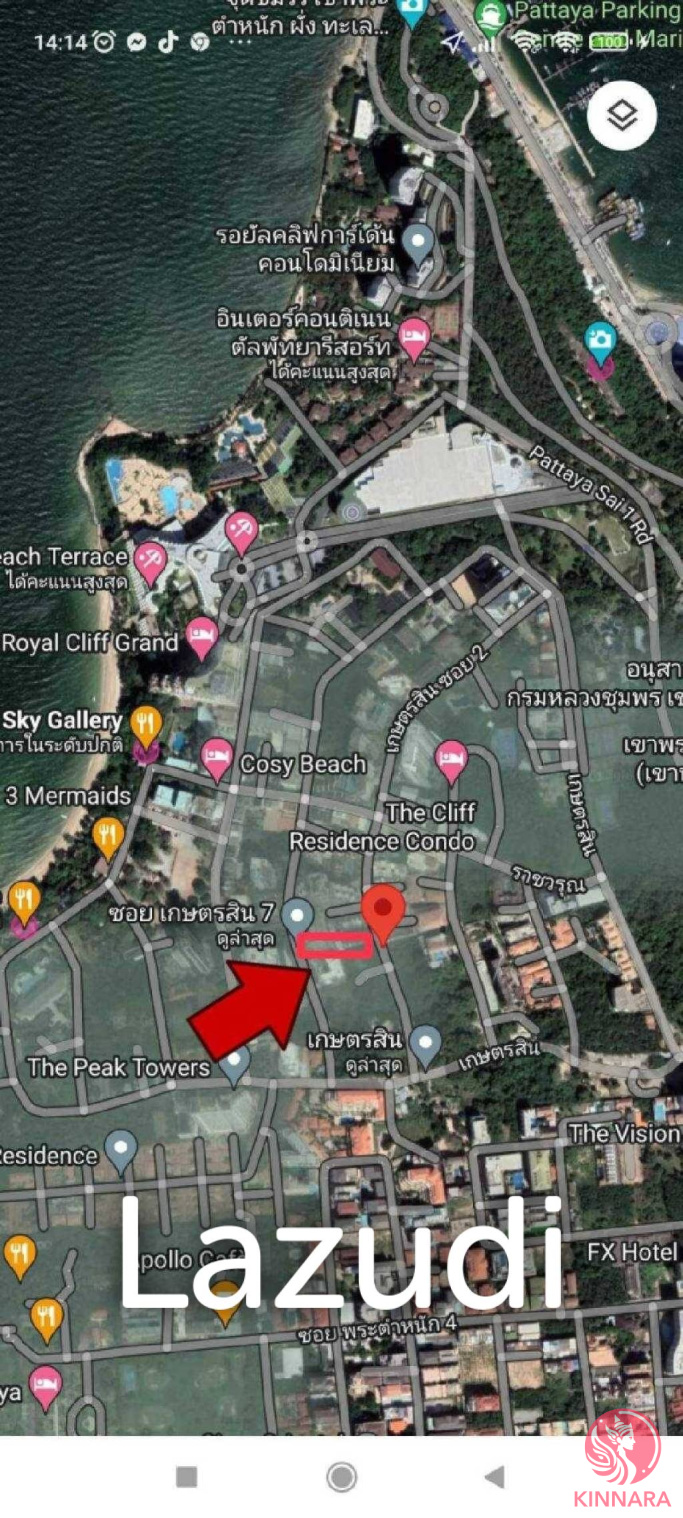Go back with the system back button

[493, 1476]
